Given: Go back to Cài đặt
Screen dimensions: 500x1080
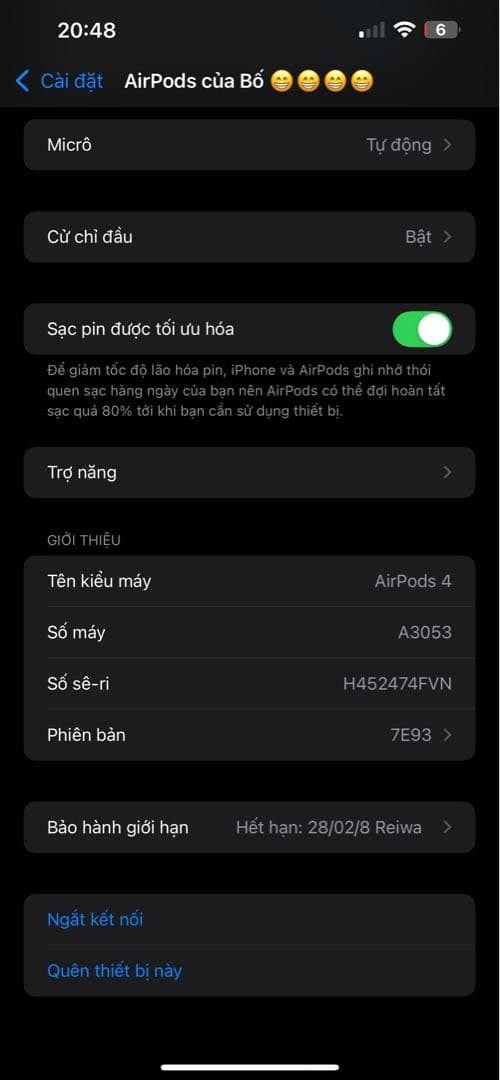Looking at the screenshot, I should click(x=59, y=81).
